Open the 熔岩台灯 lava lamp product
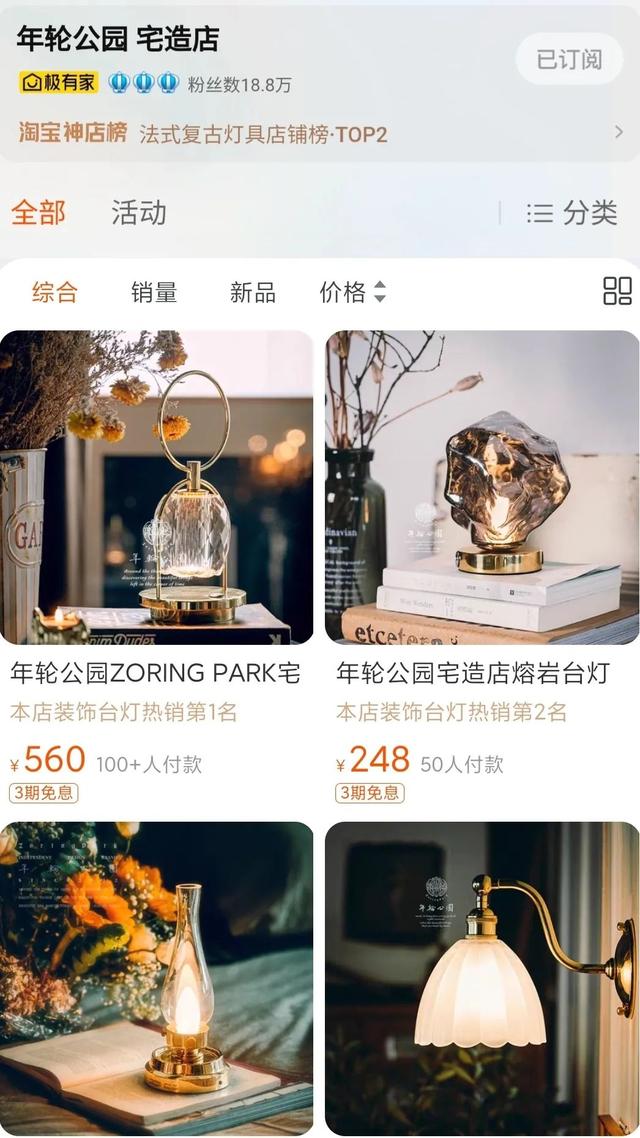This screenshot has height=1138, width=640. point(482,487)
